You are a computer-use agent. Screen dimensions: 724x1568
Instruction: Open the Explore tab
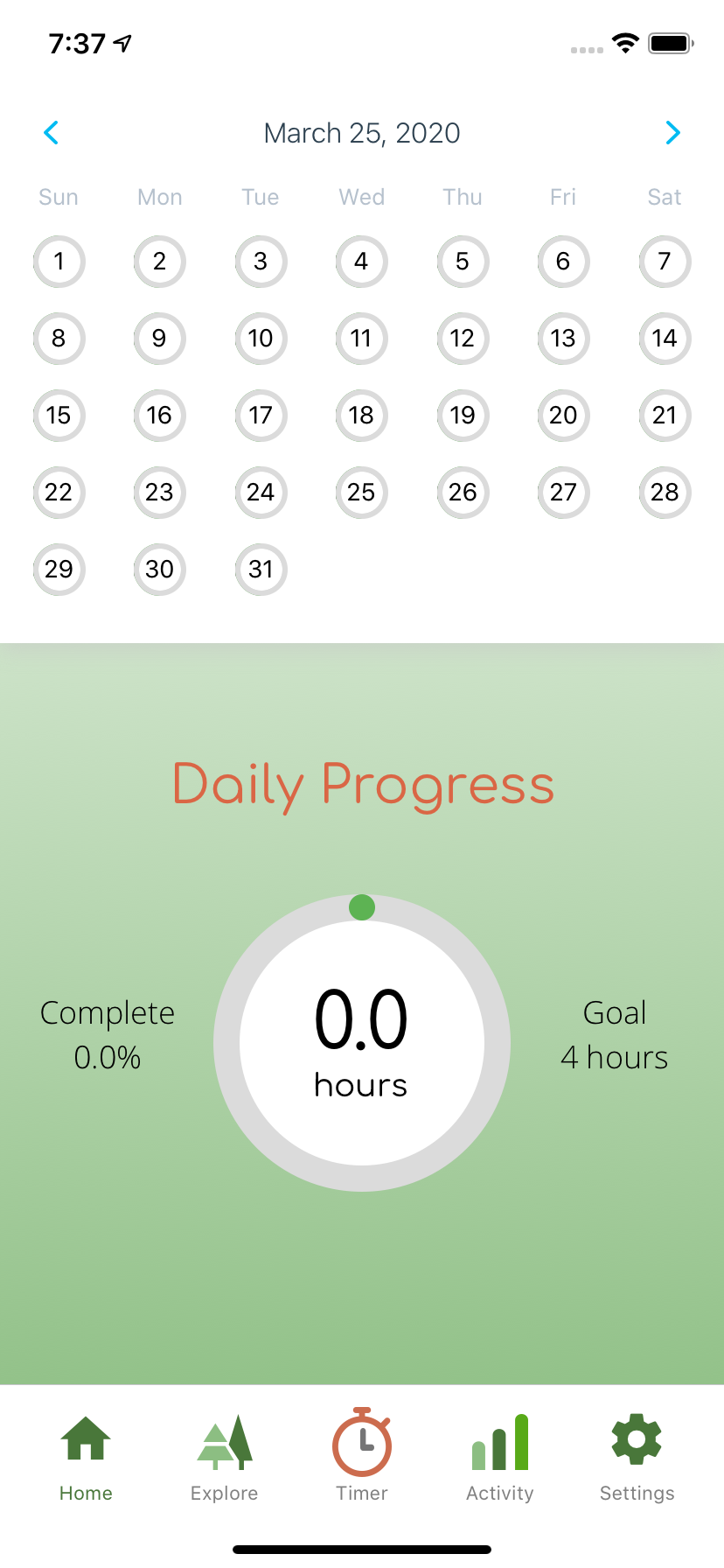pos(224,1459)
